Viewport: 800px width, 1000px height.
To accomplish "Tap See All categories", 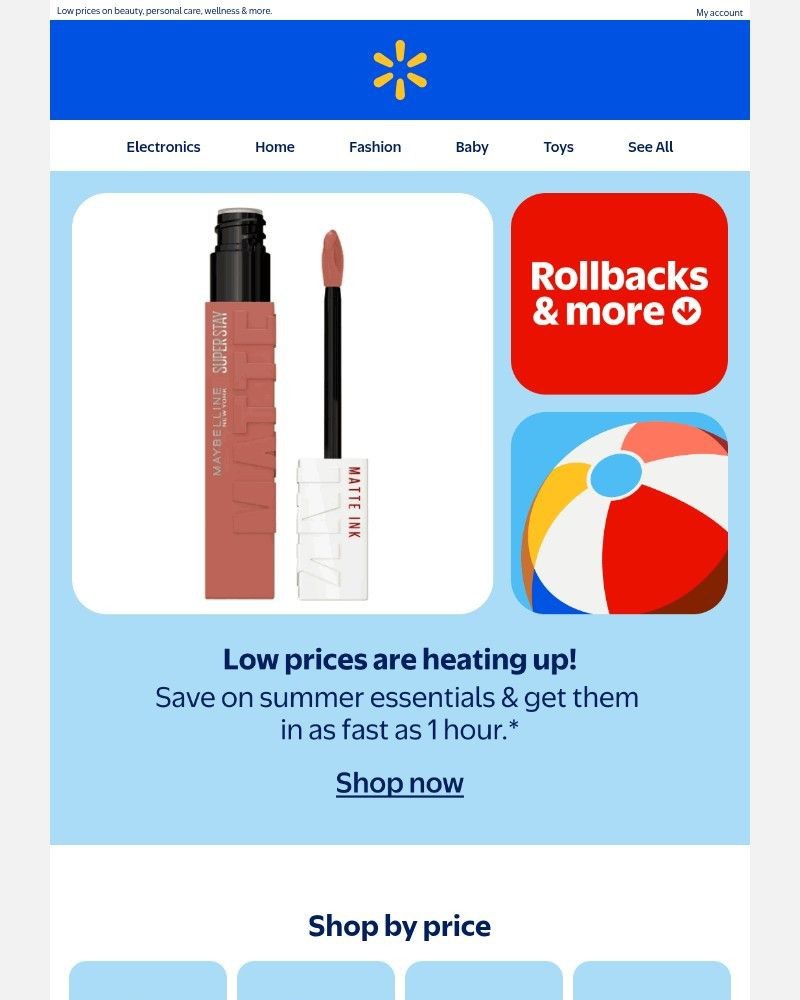I will pos(650,147).
